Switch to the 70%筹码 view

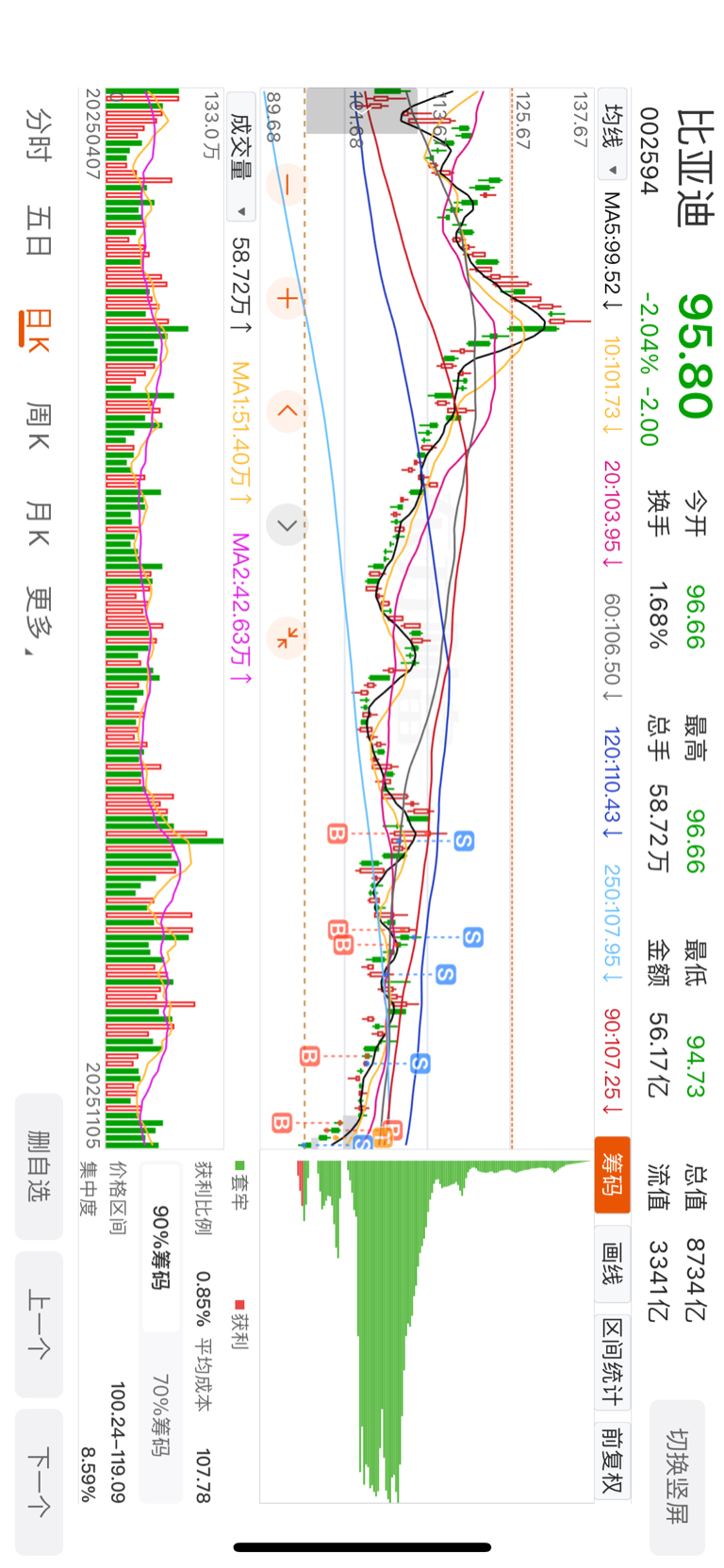pyautogui.click(x=160, y=1414)
